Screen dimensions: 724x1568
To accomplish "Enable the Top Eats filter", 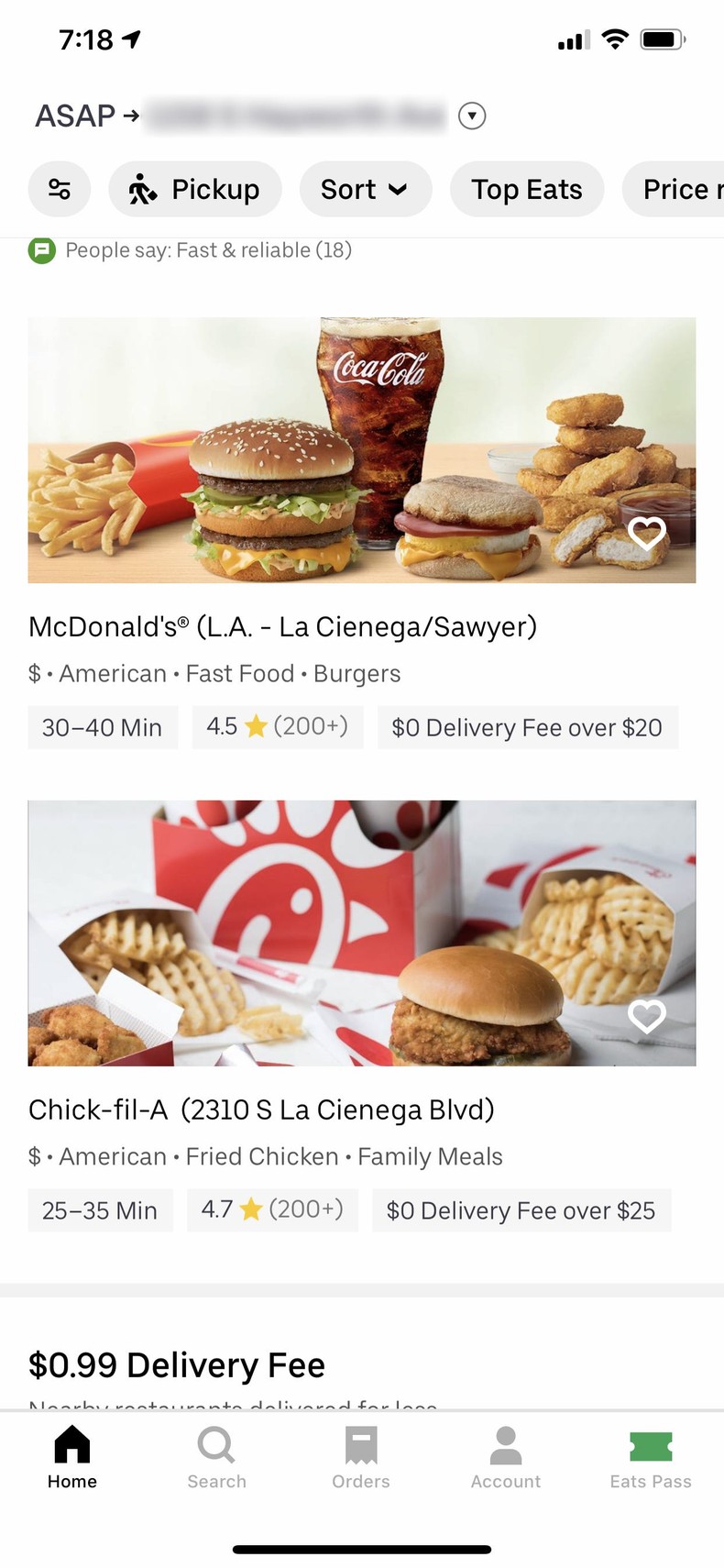I will [527, 189].
